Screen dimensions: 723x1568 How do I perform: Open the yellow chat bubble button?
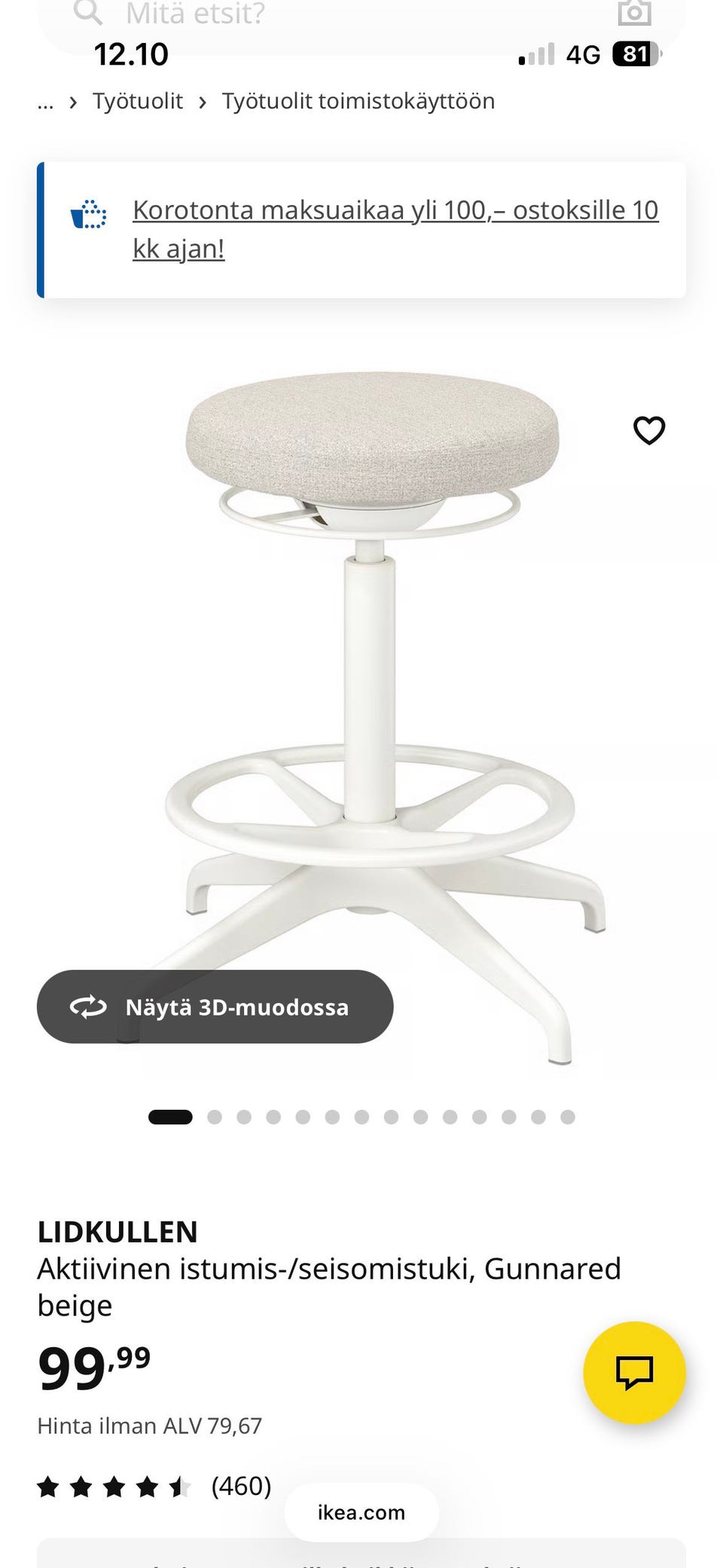click(x=634, y=1372)
